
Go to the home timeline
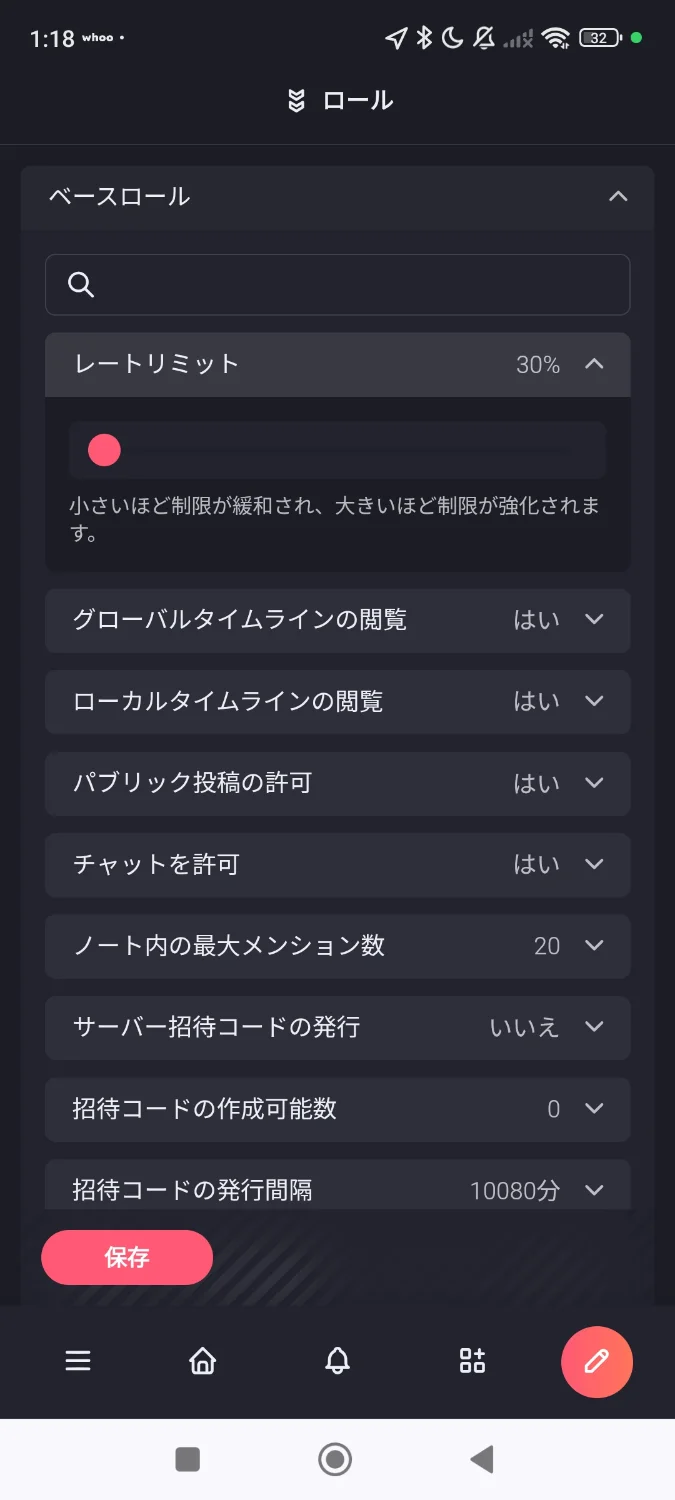203,1361
